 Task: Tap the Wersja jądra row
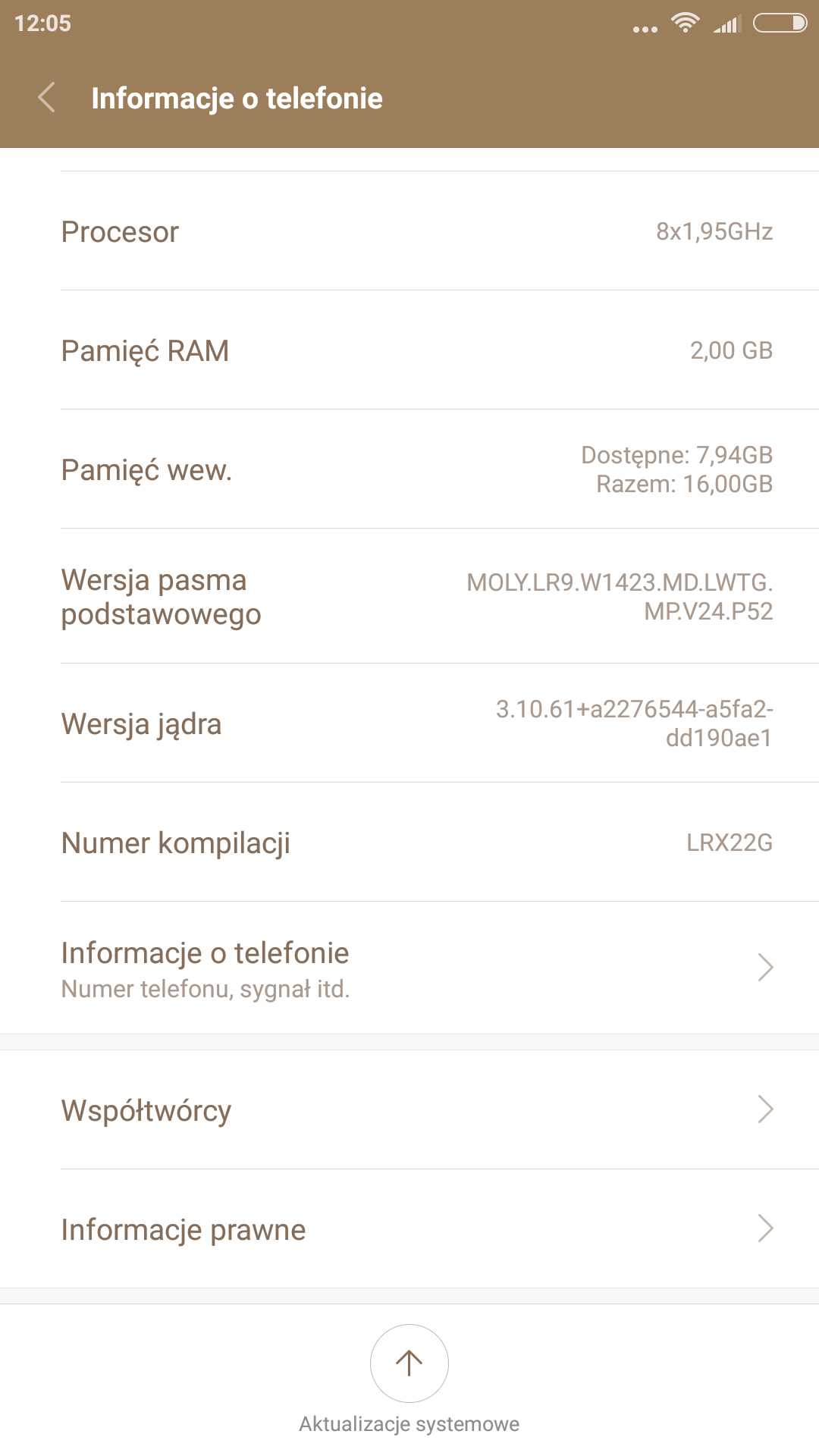(409, 723)
